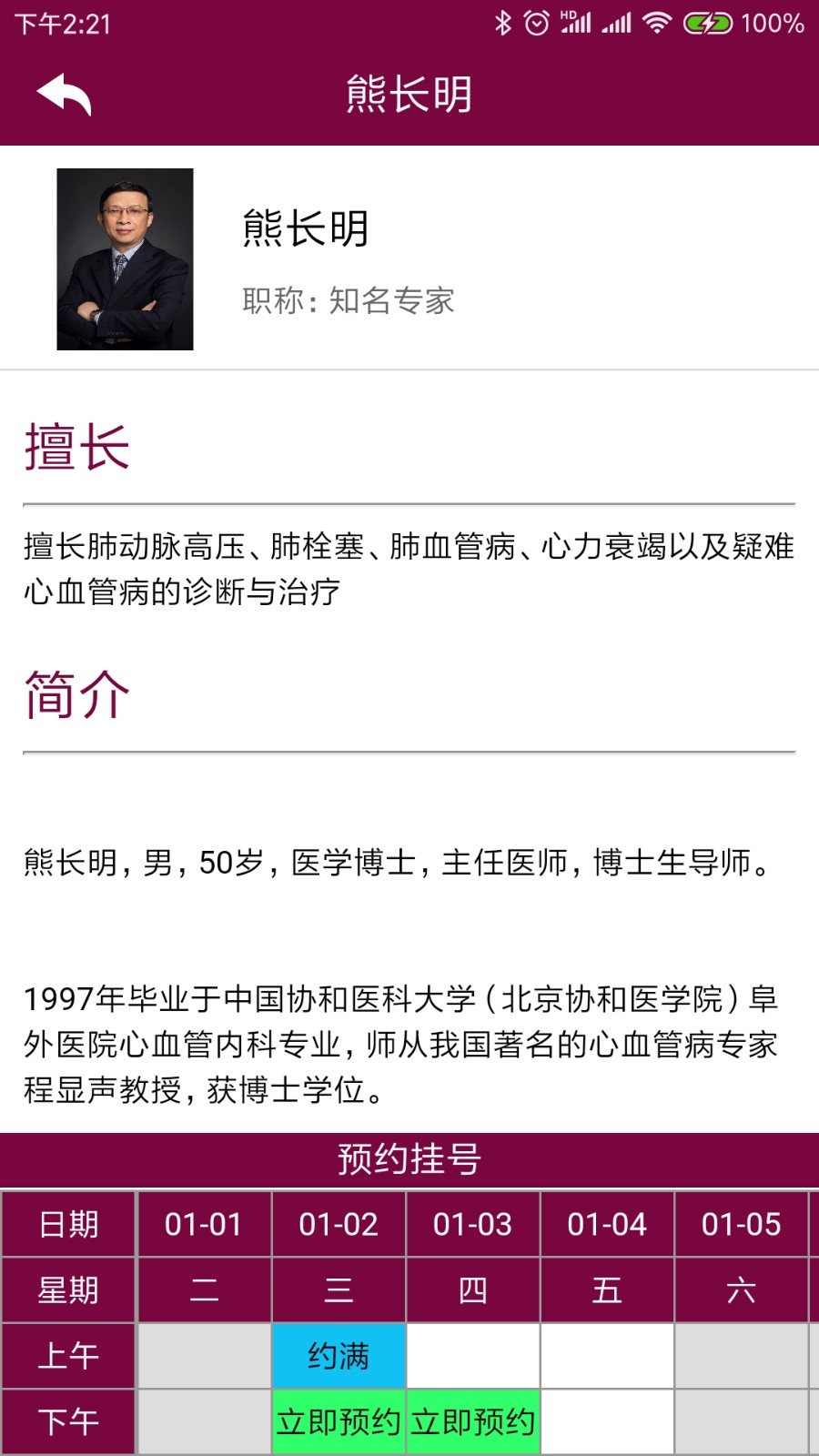Expand the 擅长 specialty section header
This screenshot has height=1456, width=819.
pos(76,448)
